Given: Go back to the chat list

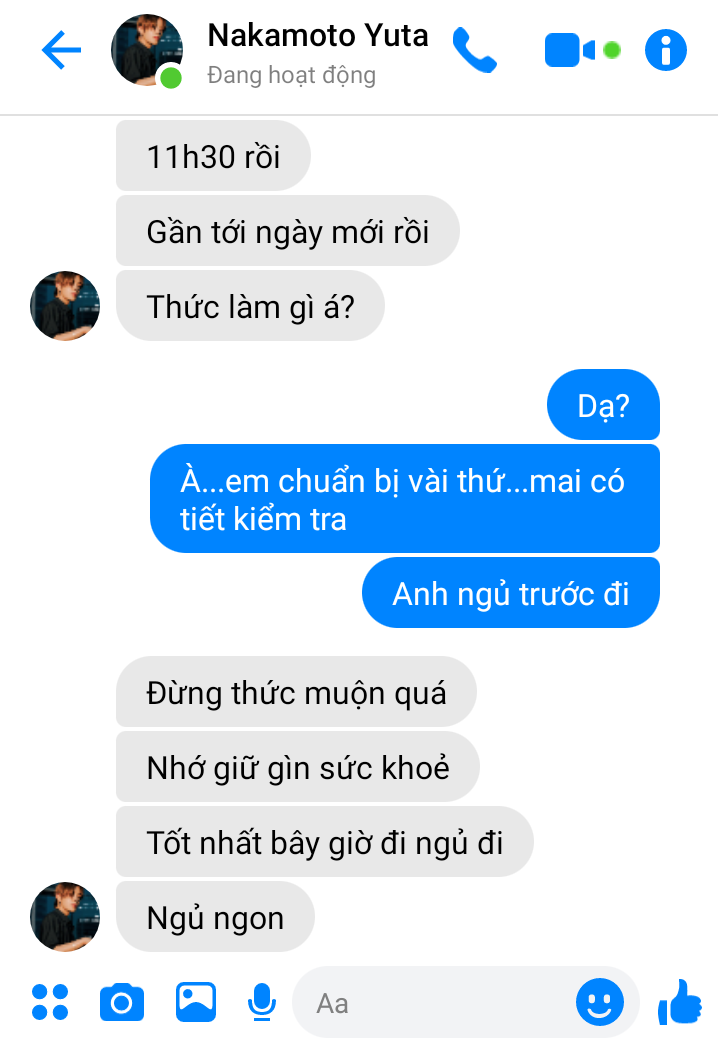Looking at the screenshot, I should coord(61,50).
